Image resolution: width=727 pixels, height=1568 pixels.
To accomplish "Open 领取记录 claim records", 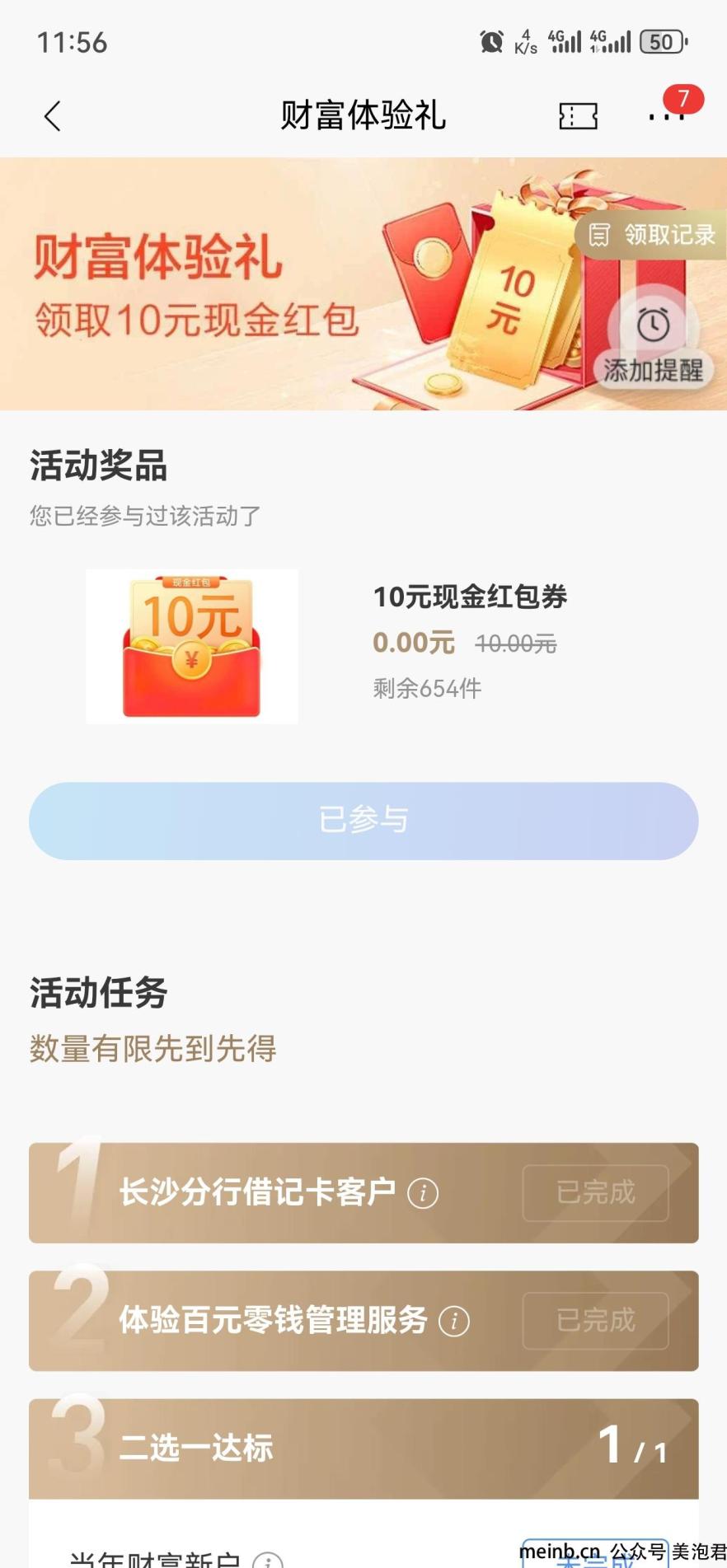I will [x=651, y=235].
